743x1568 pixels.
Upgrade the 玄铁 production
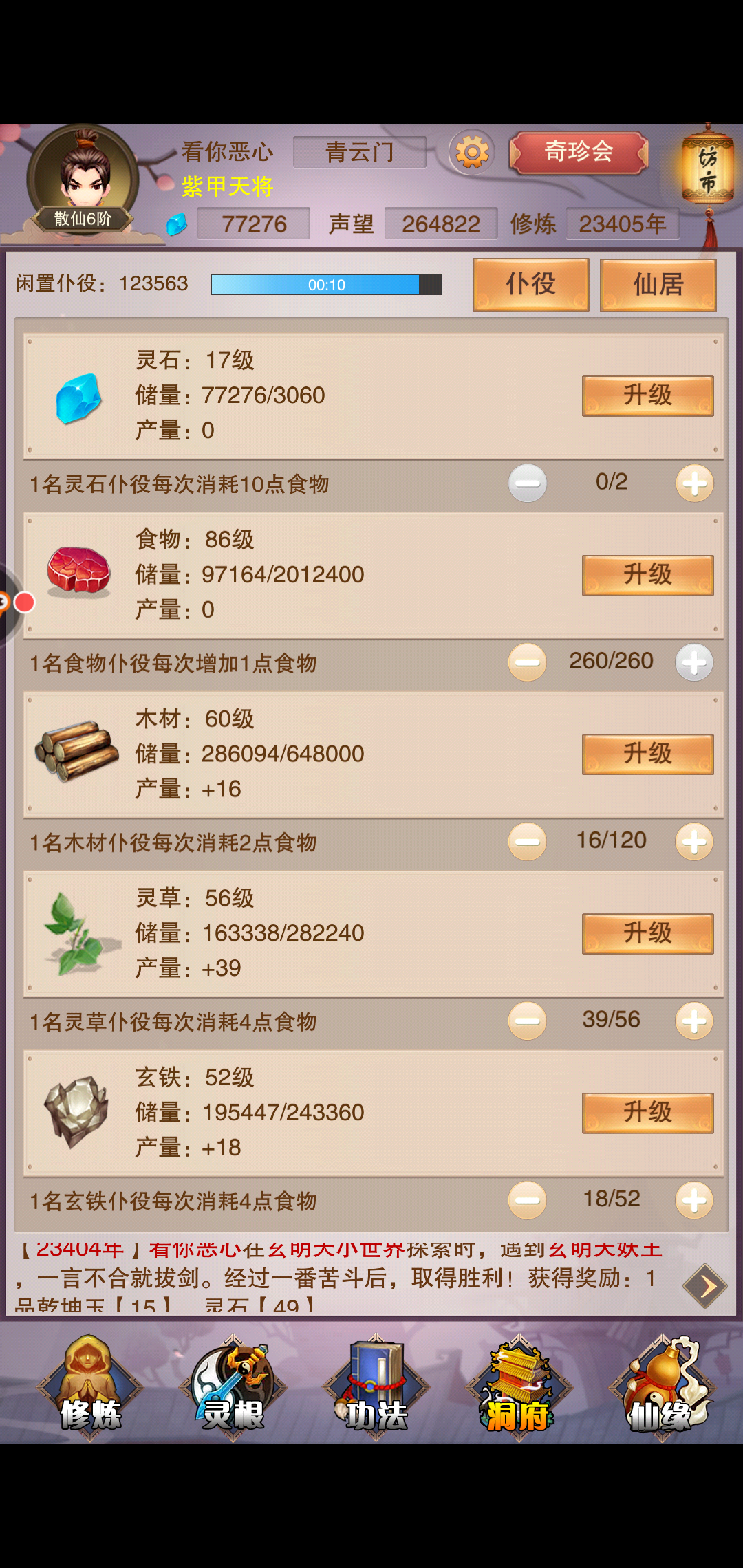pyautogui.click(x=647, y=1113)
